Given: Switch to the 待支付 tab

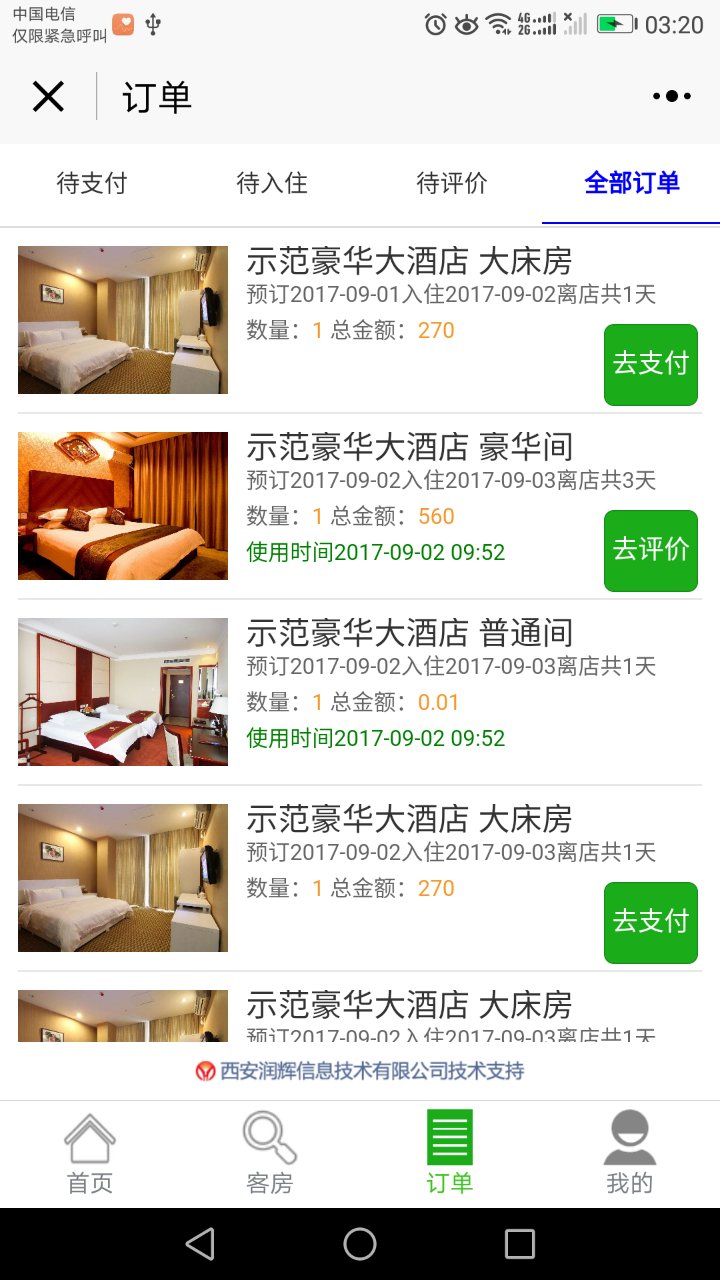Looking at the screenshot, I should 92,184.
